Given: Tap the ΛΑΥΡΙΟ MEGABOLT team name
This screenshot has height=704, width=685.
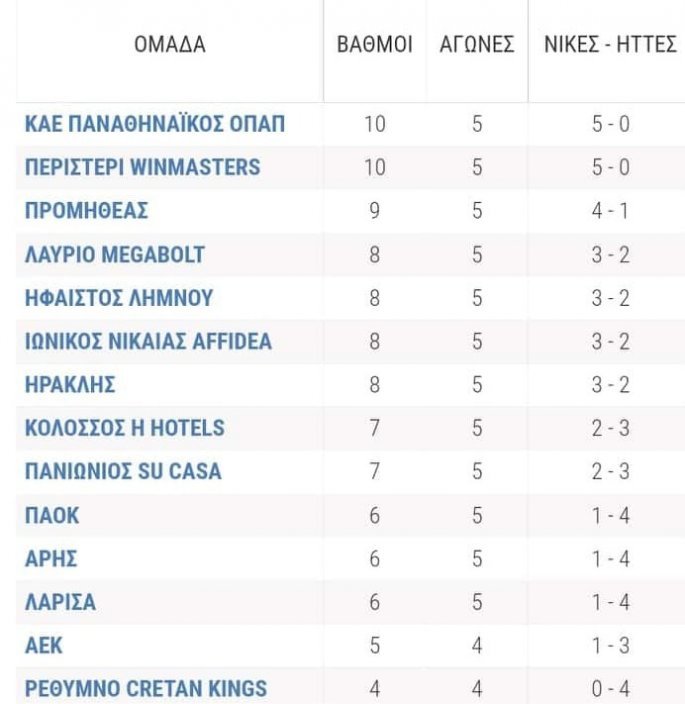Looking at the screenshot, I should coord(114,254).
